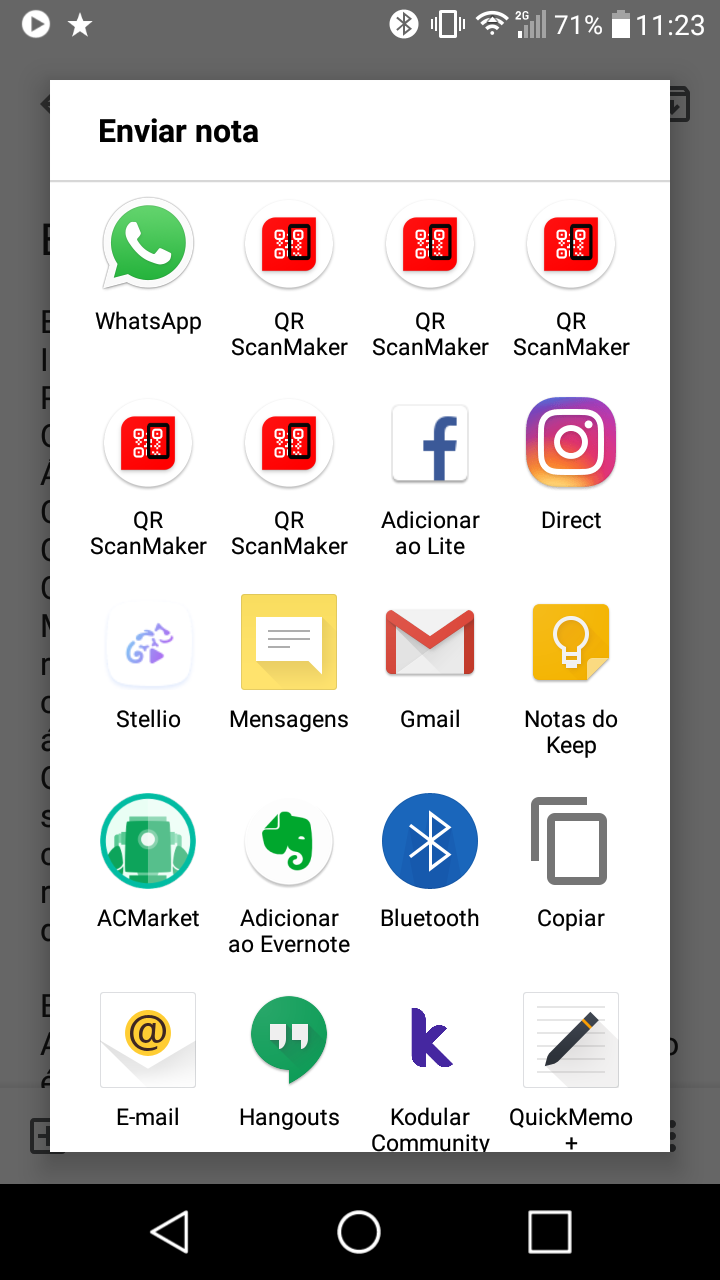Screen dimensions: 720x1280
Task: Share the note to Hangouts
Action: point(289,1062)
